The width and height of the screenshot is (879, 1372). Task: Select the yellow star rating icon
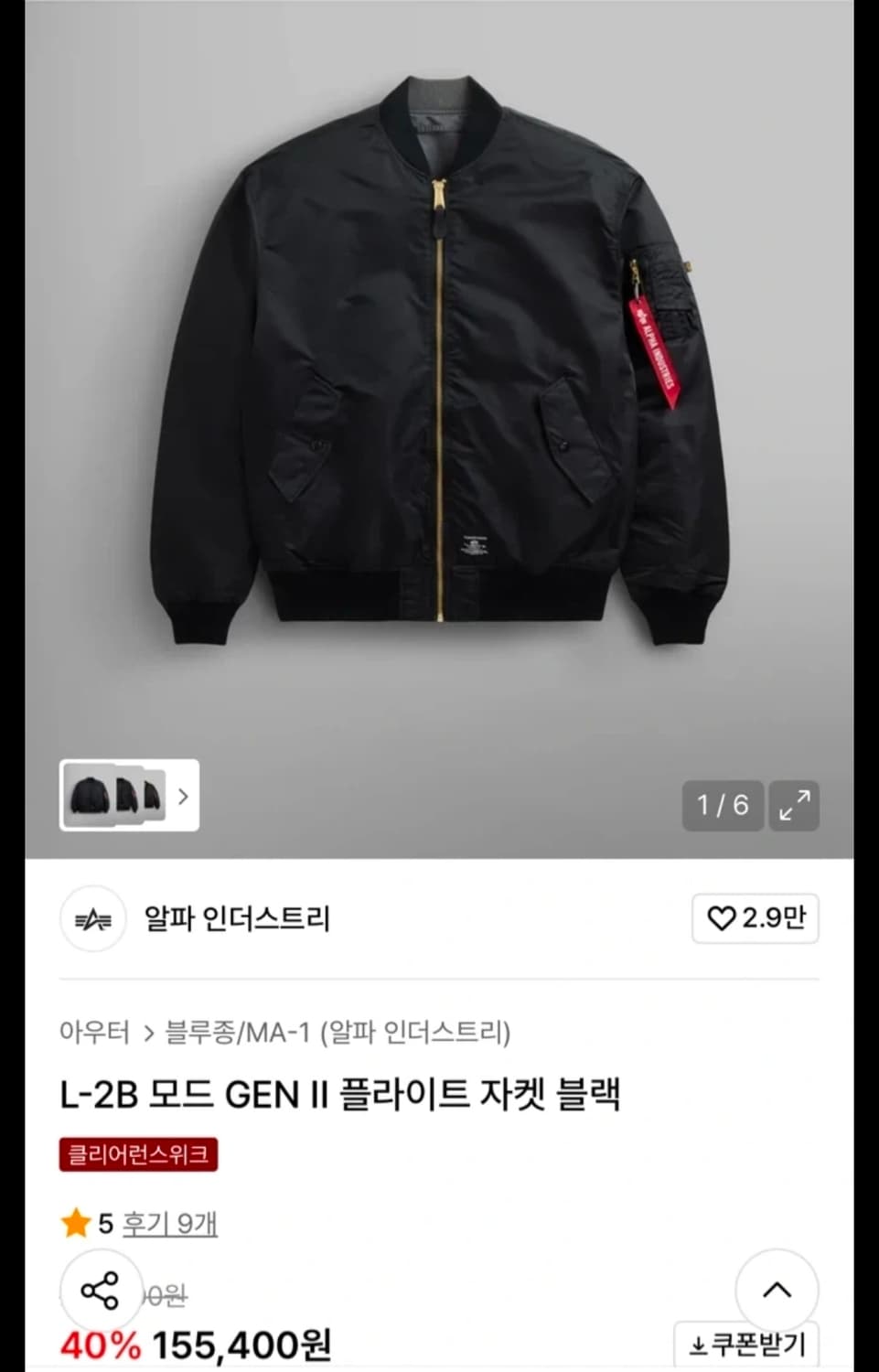pyautogui.click(x=73, y=1223)
